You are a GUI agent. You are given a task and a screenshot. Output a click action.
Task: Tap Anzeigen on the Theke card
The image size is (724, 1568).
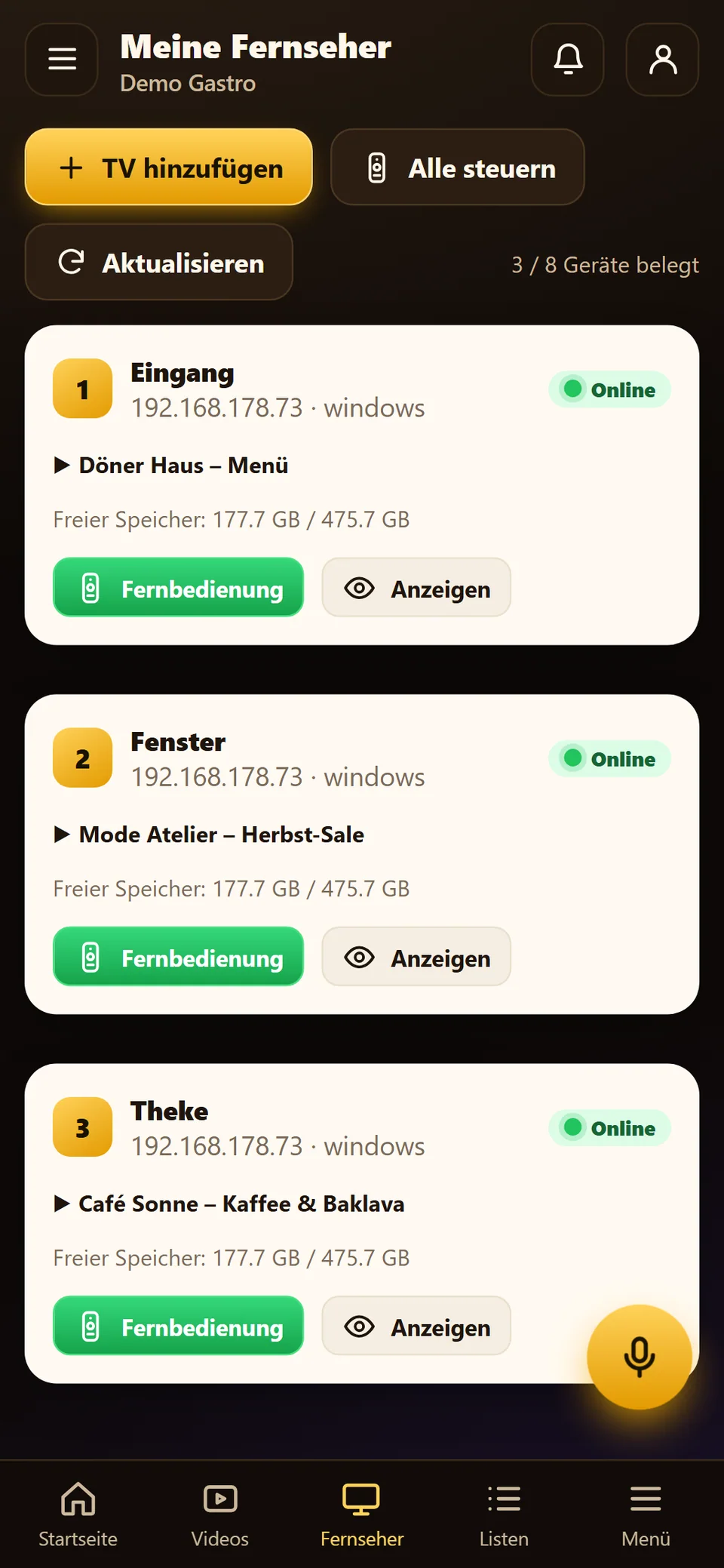pyautogui.click(x=416, y=1325)
